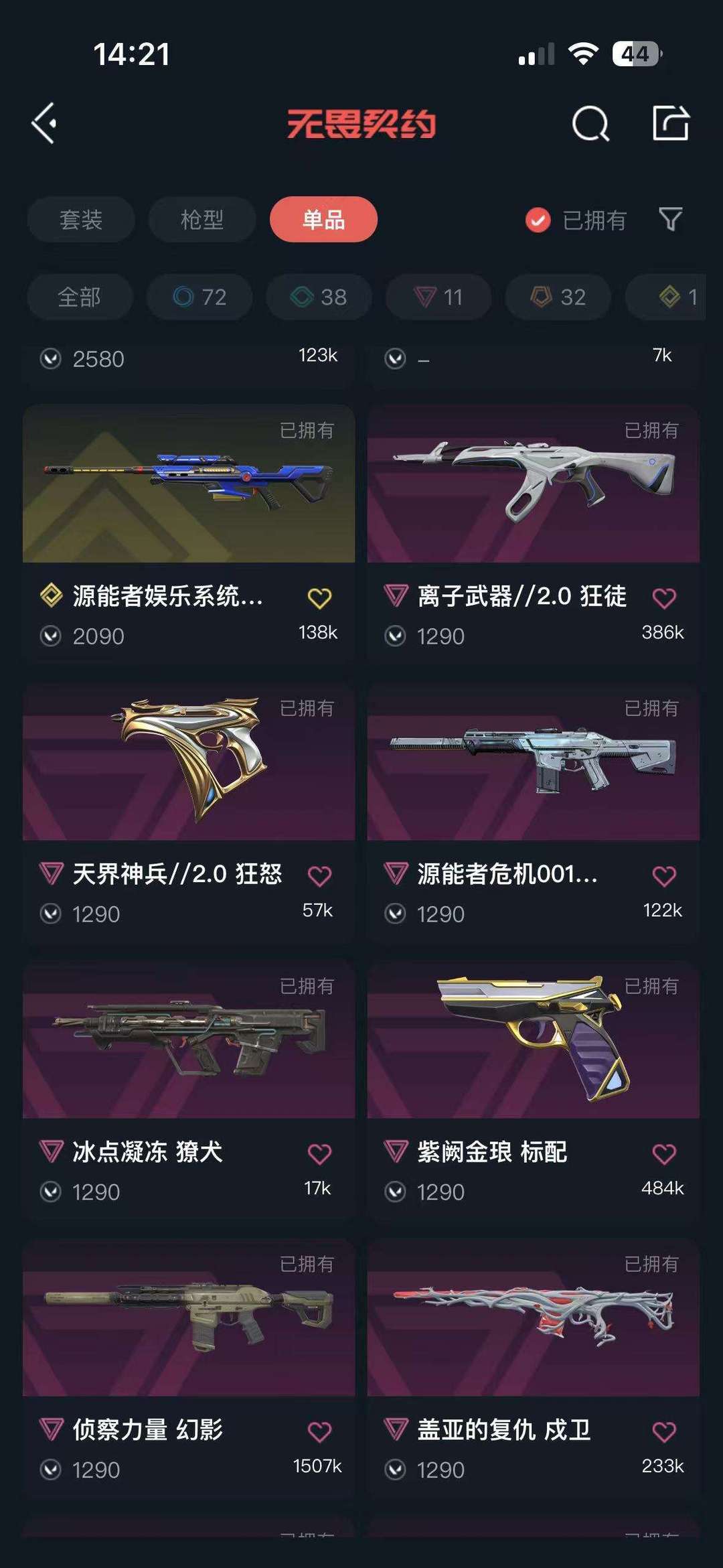Tap the purple currency filter showing 32
Viewport: 723px width, 1568px height.
pos(557,297)
